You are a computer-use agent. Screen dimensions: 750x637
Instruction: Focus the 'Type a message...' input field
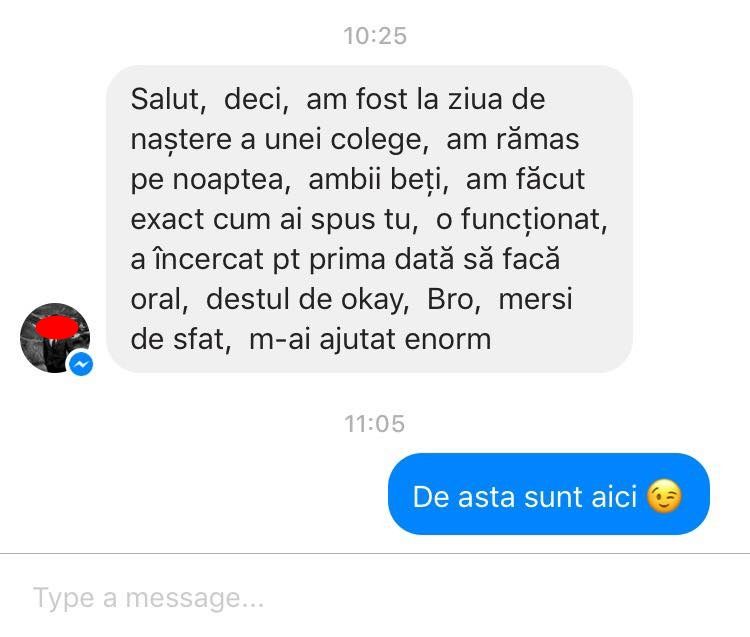coord(300,598)
